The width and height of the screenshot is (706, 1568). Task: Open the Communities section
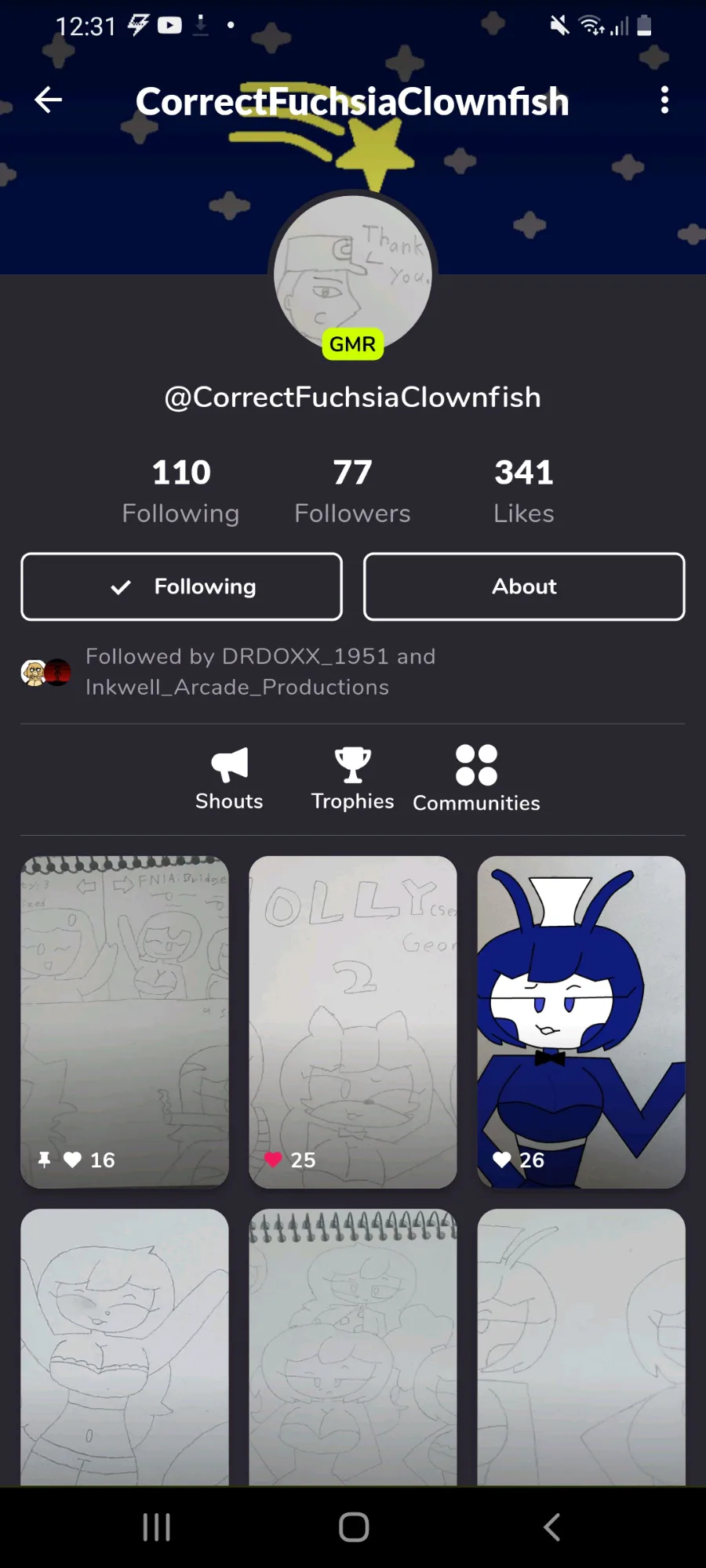476,779
